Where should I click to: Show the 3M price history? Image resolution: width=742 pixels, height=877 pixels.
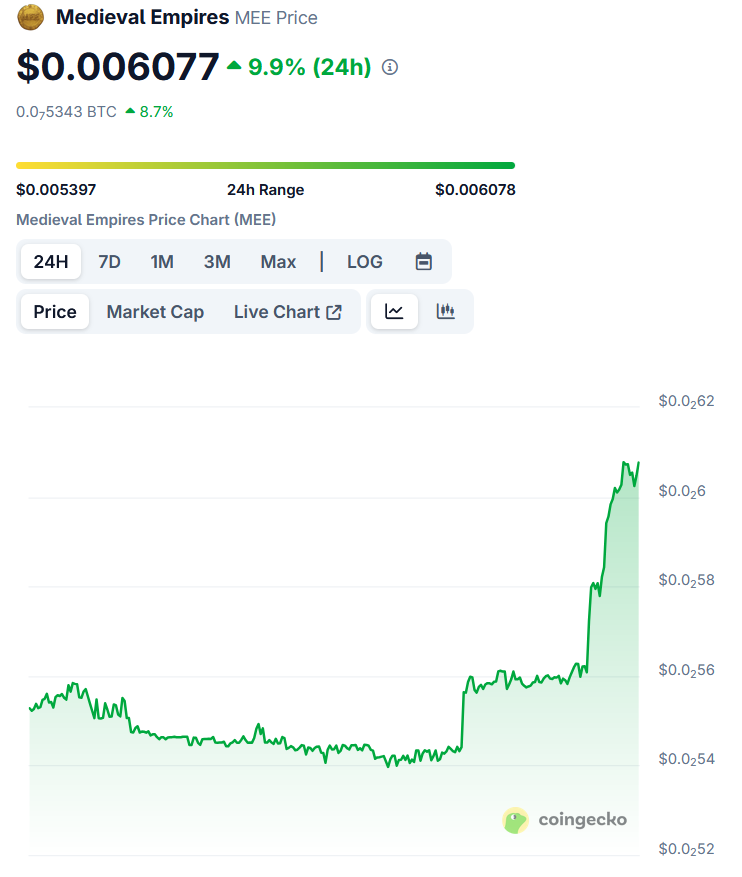point(217,262)
